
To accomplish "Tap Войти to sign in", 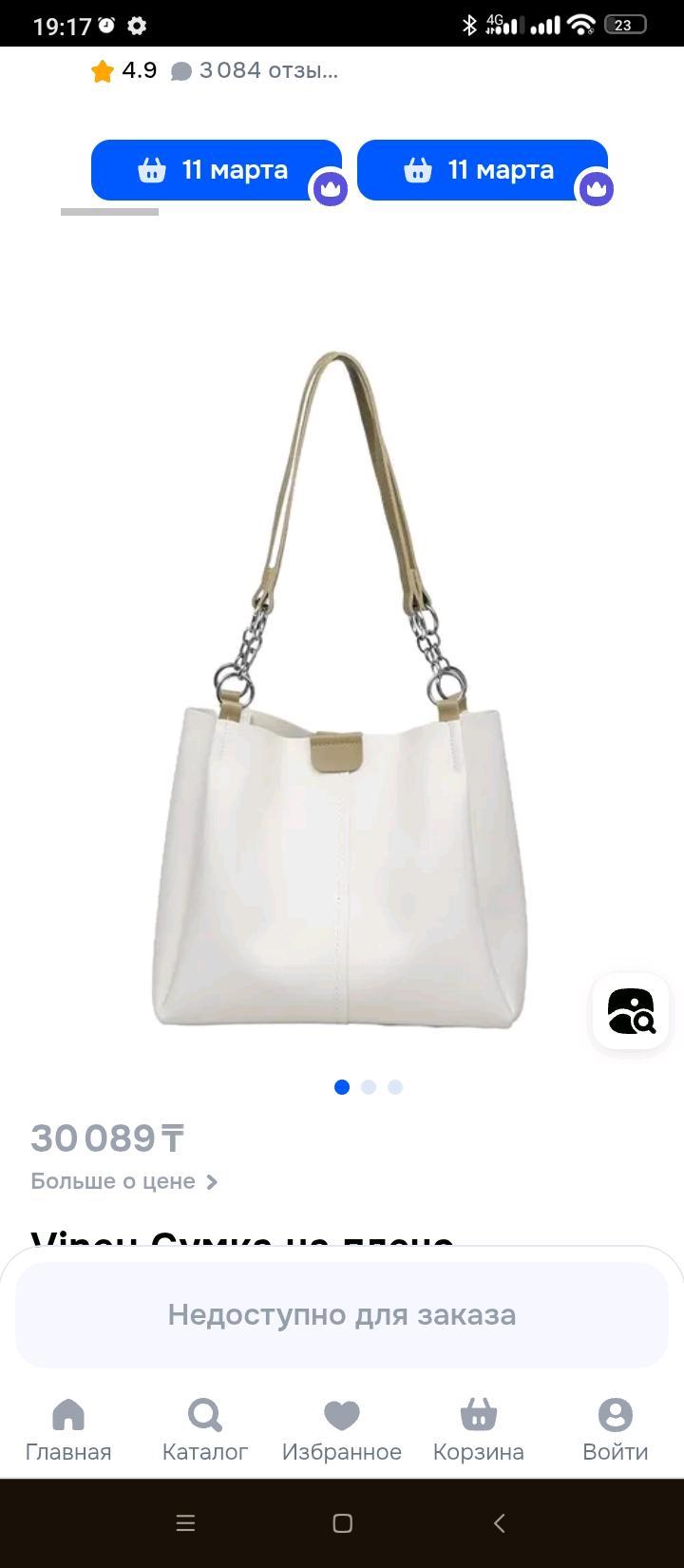I will pyautogui.click(x=616, y=1429).
